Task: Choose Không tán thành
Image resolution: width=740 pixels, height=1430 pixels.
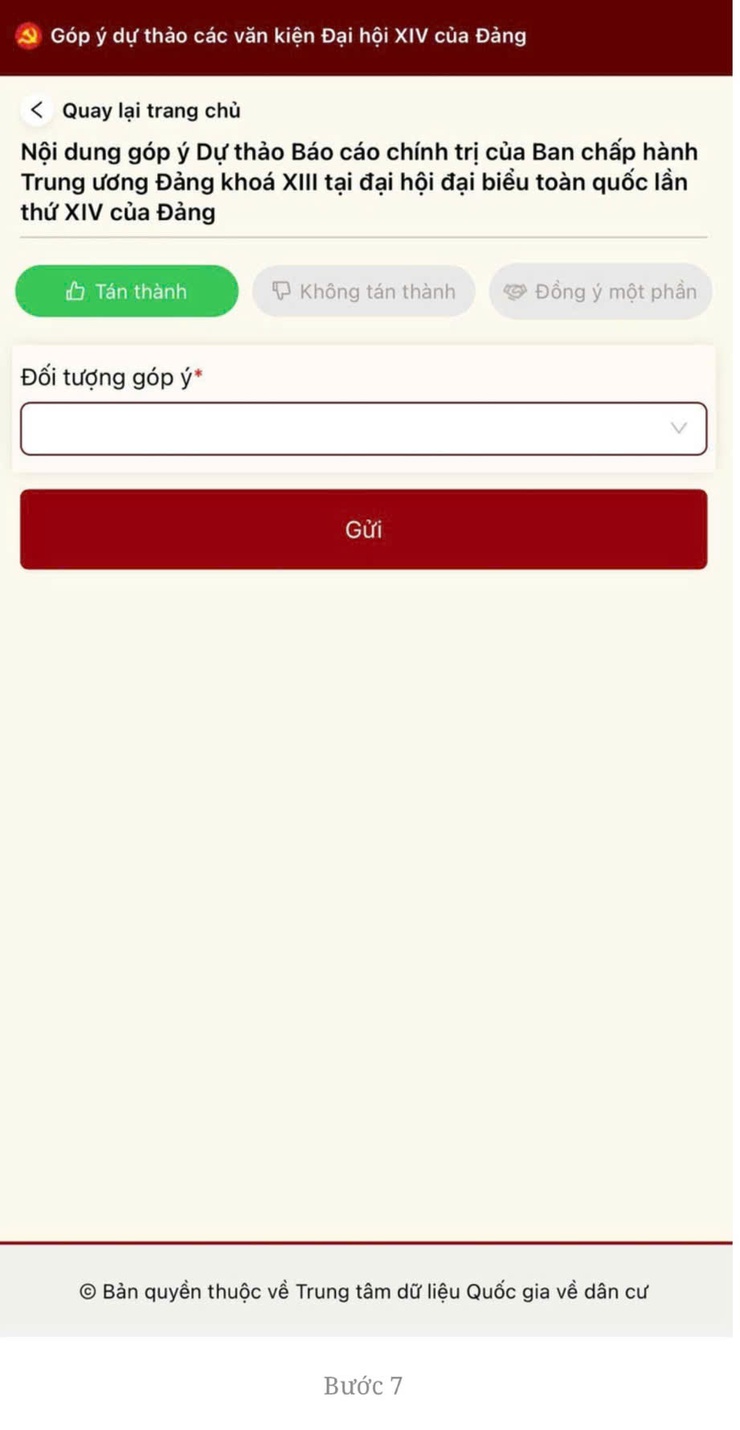Action: point(364,291)
